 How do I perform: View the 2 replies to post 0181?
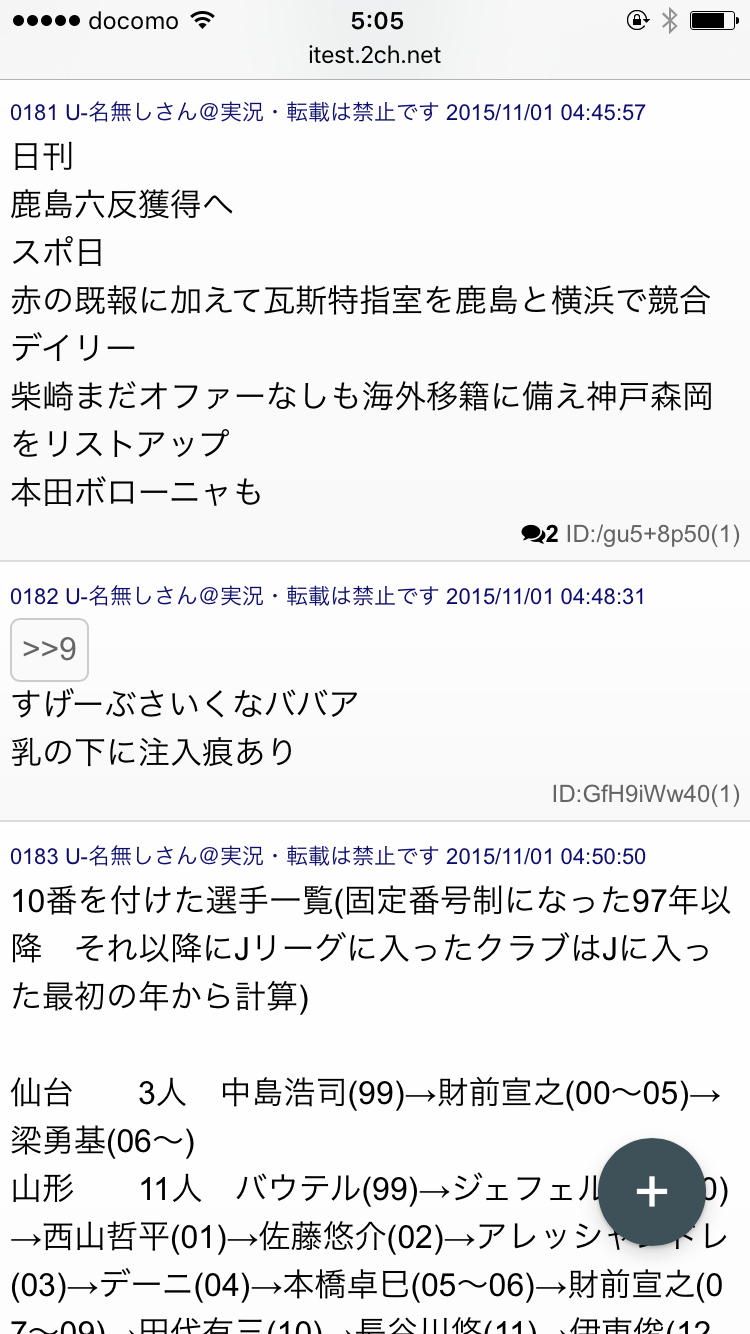click(x=540, y=535)
